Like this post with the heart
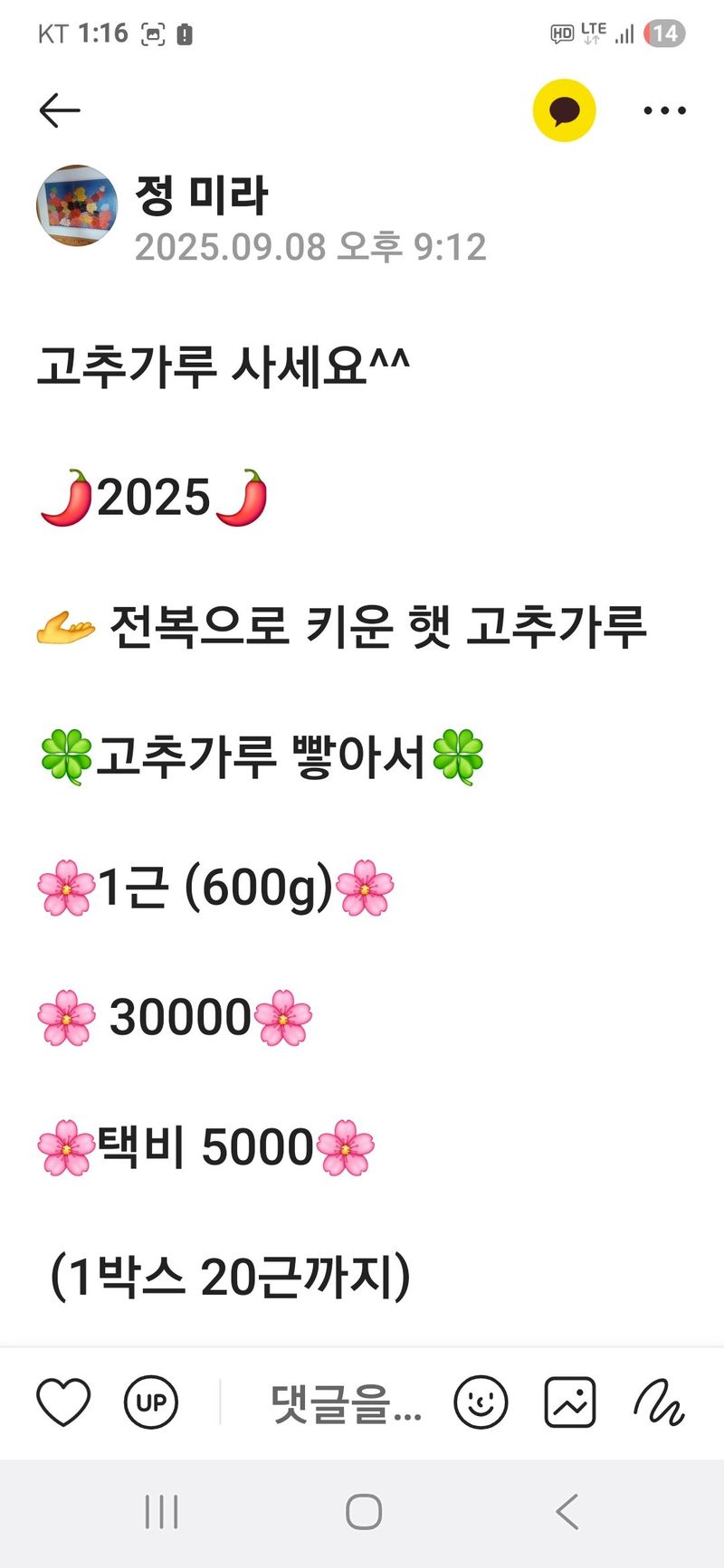Image resolution: width=724 pixels, height=1568 pixels. (63, 1402)
